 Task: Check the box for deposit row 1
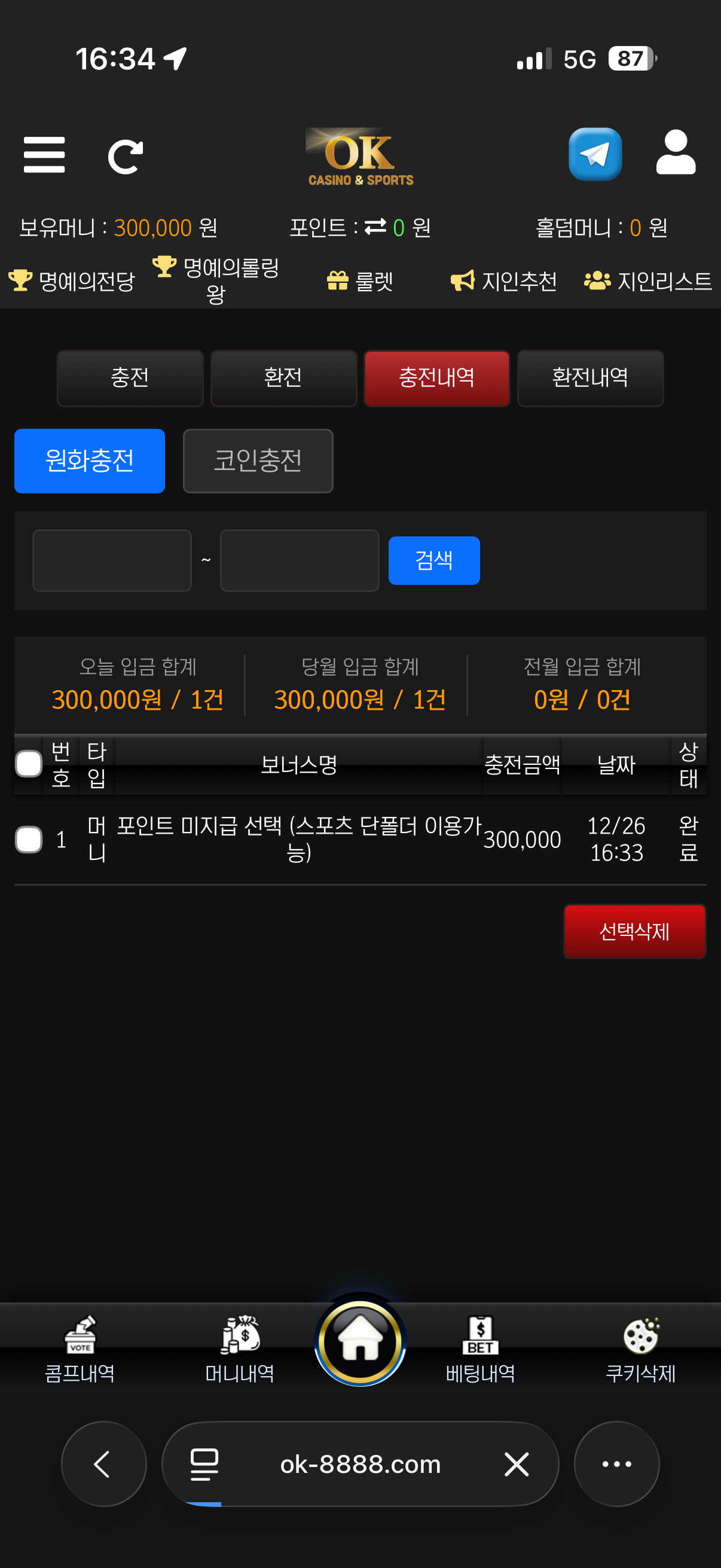(29, 840)
